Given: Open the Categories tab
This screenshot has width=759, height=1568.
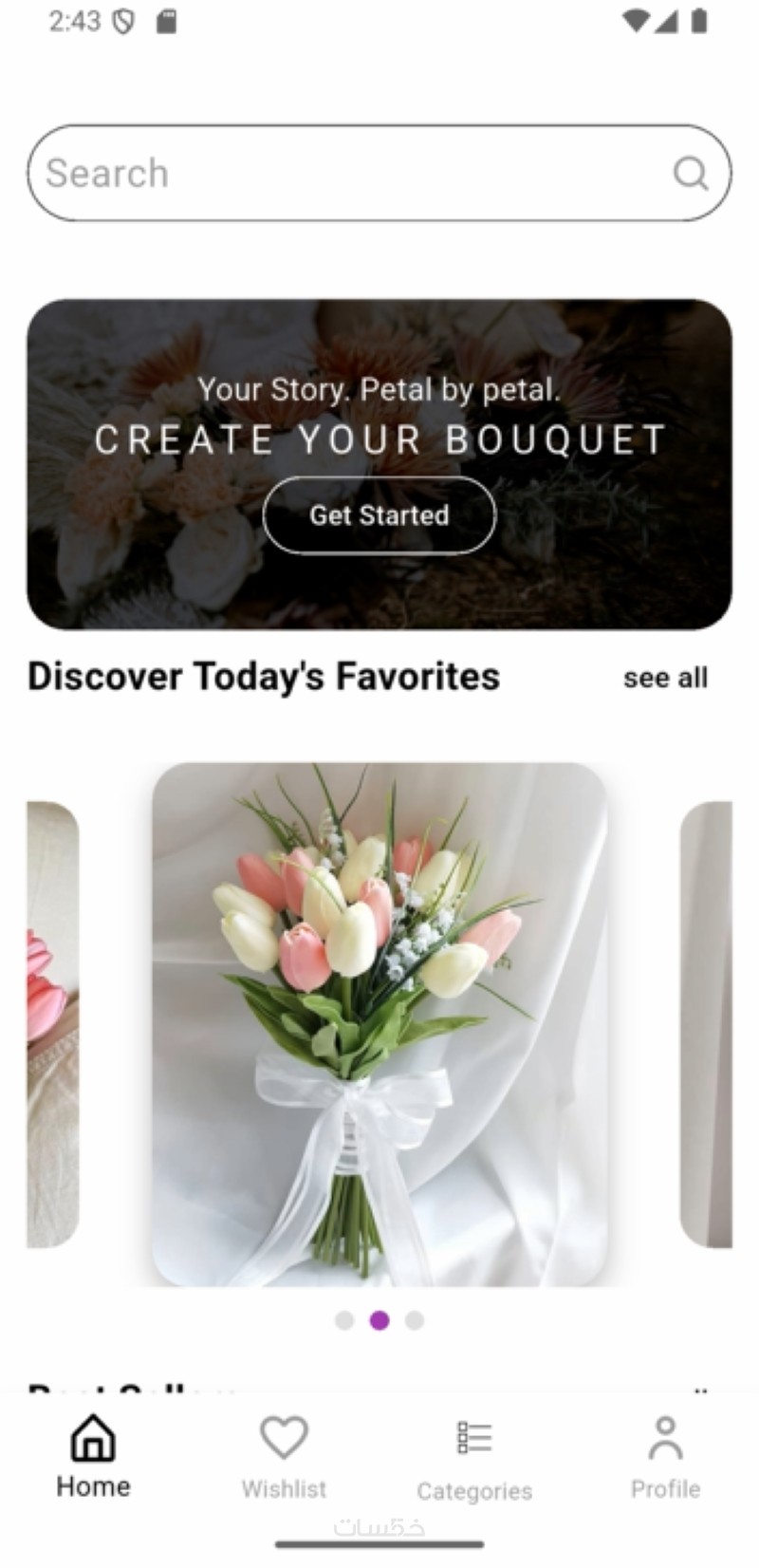Looking at the screenshot, I should (x=474, y=1458).
